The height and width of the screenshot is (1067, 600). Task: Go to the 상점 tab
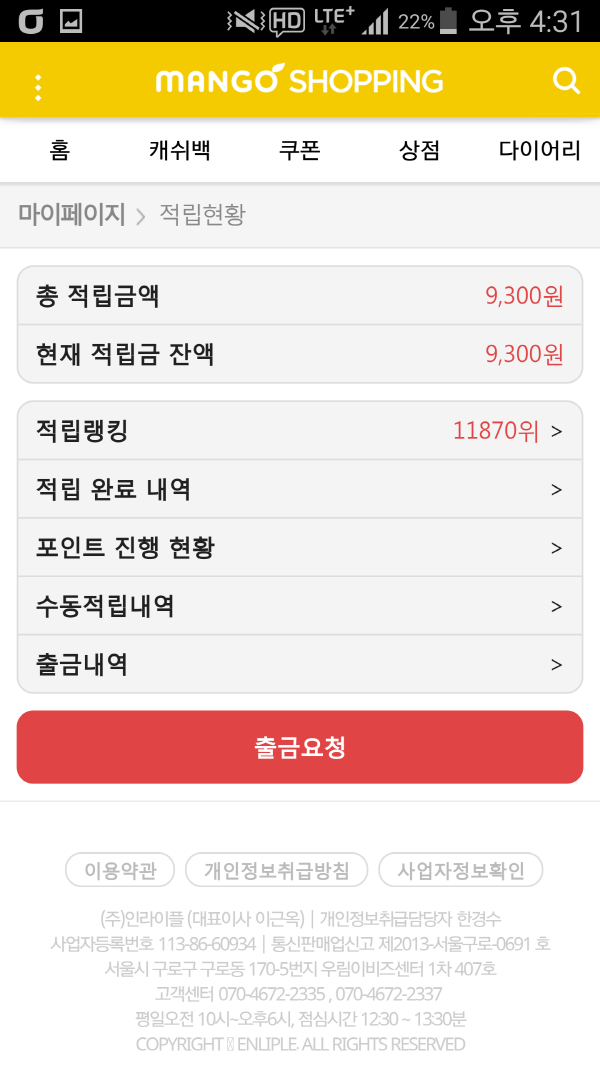click(x=419, y=150)
